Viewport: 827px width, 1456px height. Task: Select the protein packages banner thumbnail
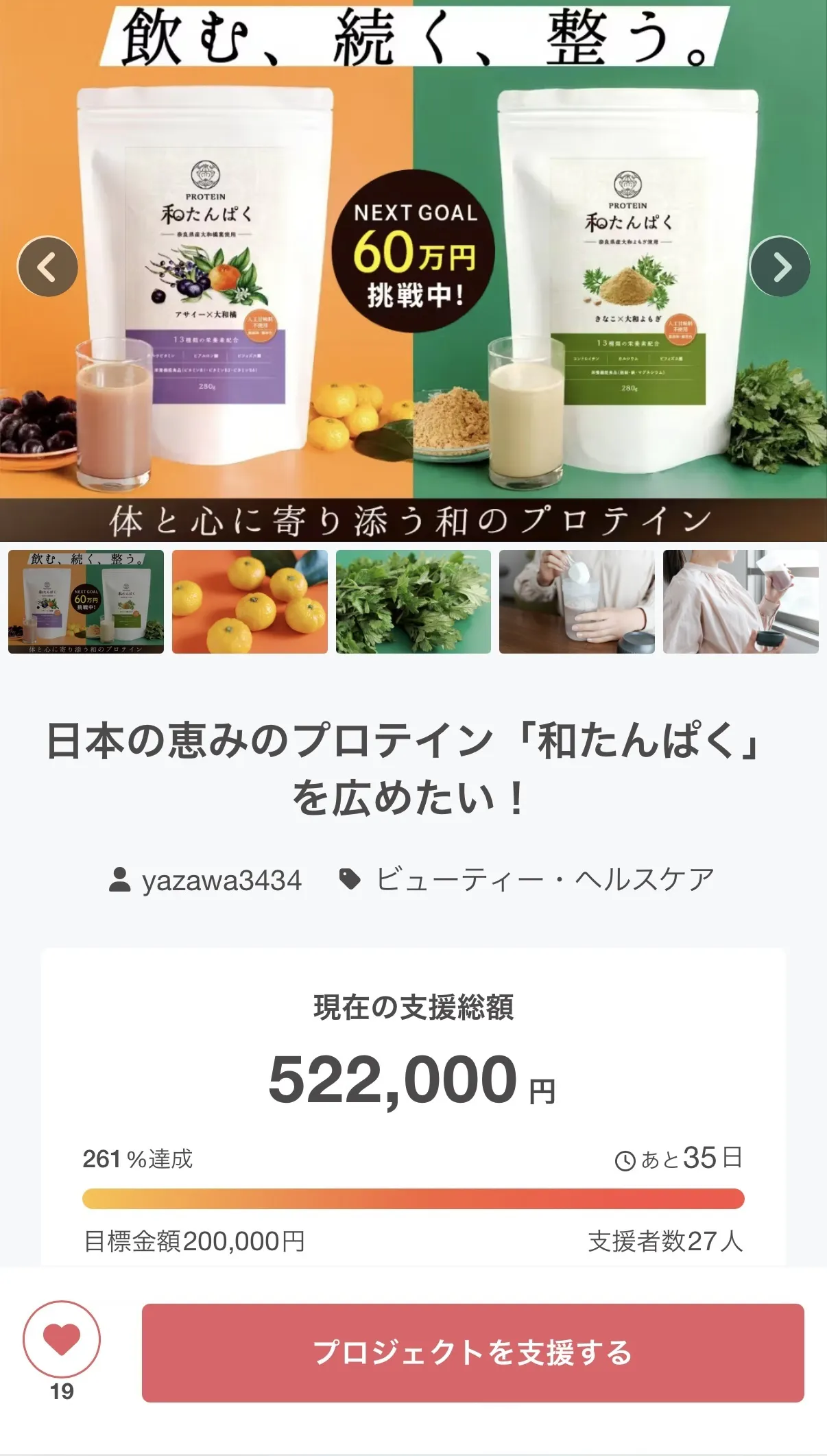pos(86,601)
